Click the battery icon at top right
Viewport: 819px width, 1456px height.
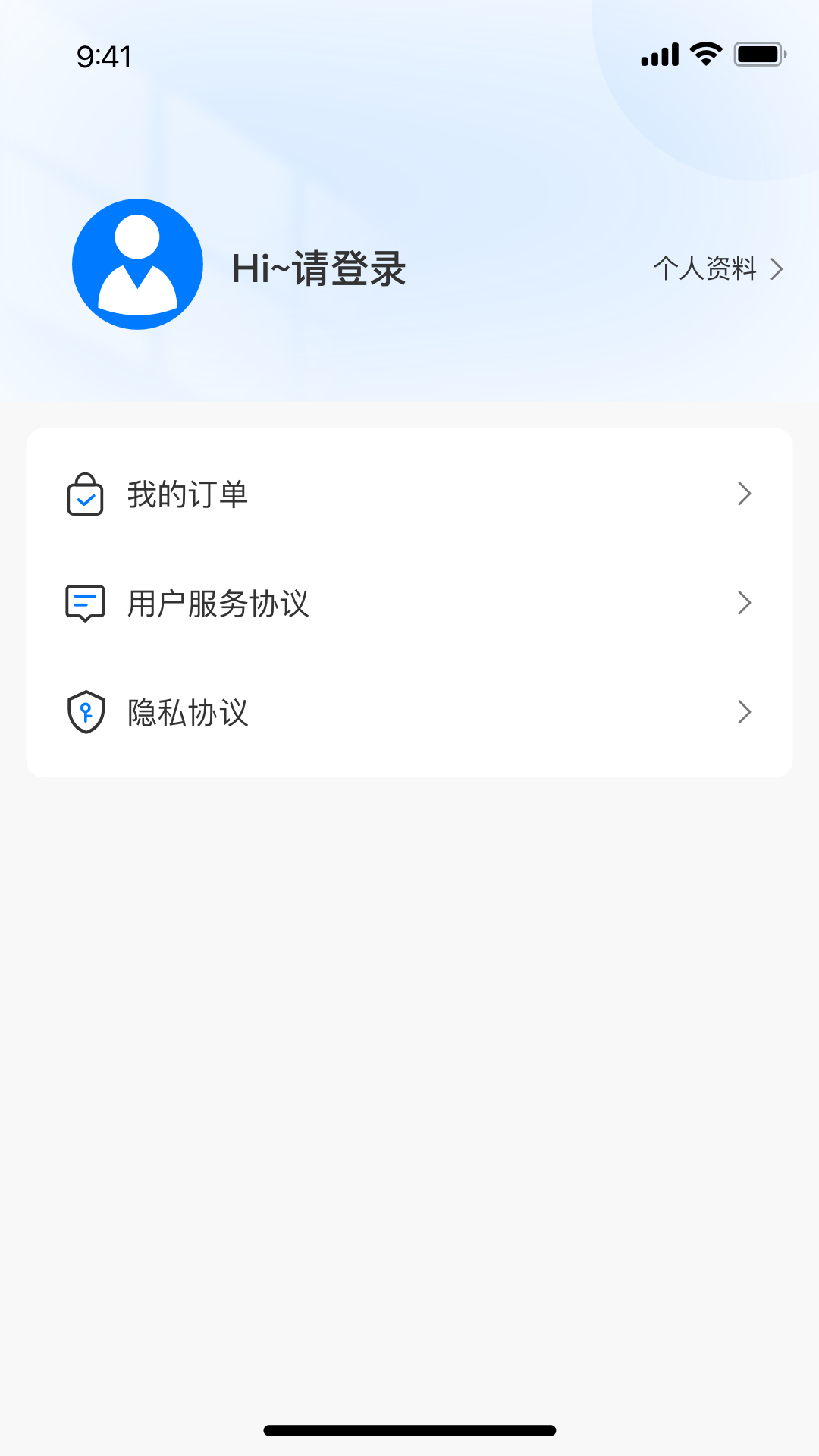point(758,54)
